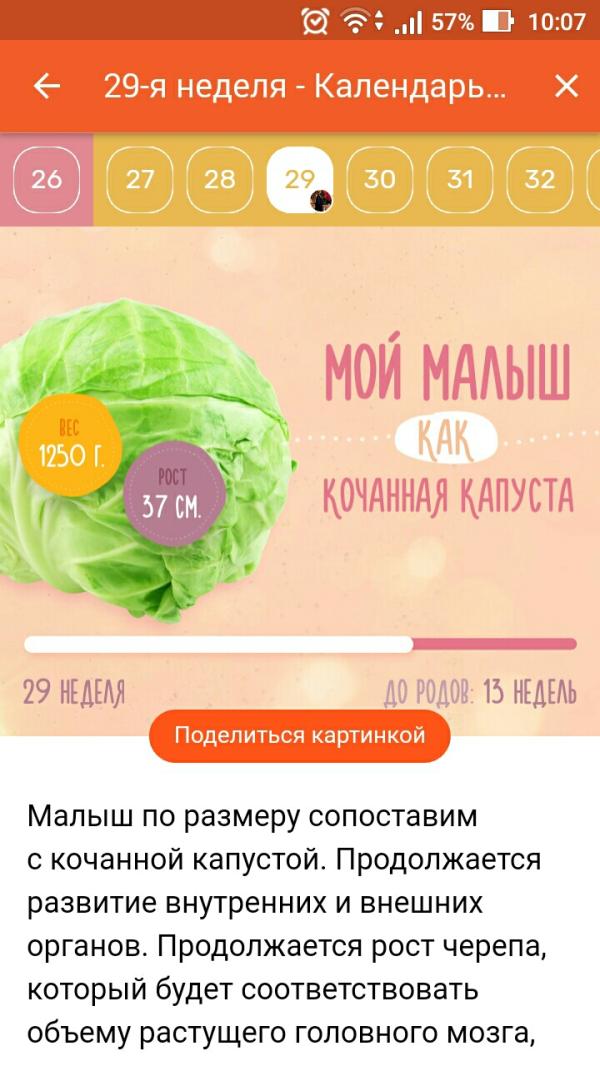
Task: Jump to week 30
Action: (380, 179)
